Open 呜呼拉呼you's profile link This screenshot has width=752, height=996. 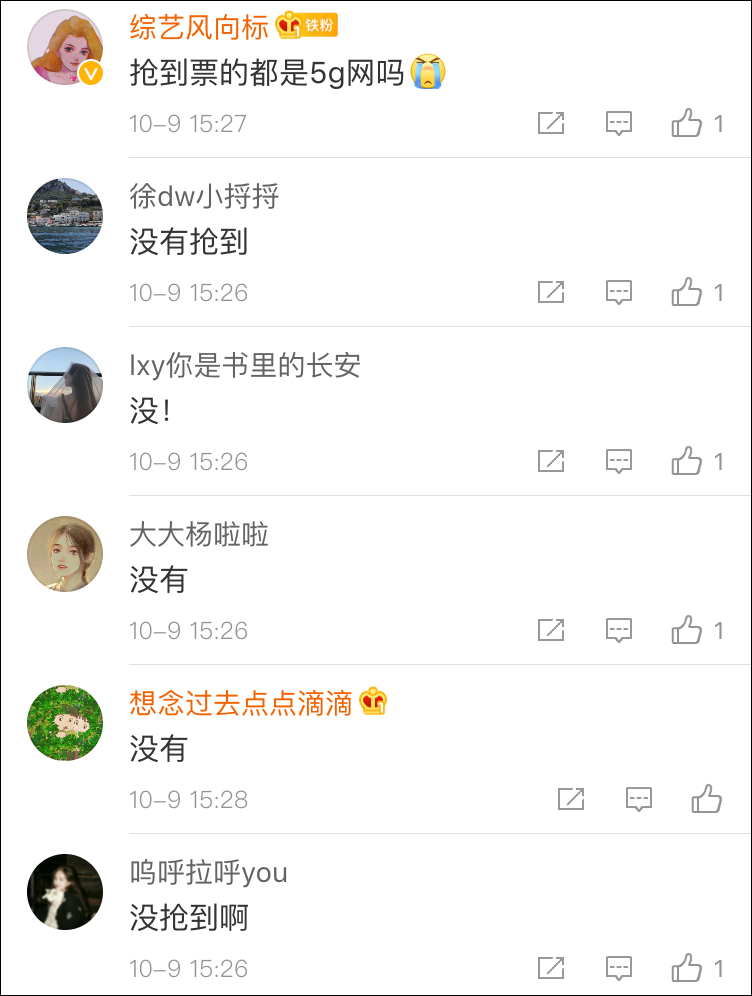(207, 872)
